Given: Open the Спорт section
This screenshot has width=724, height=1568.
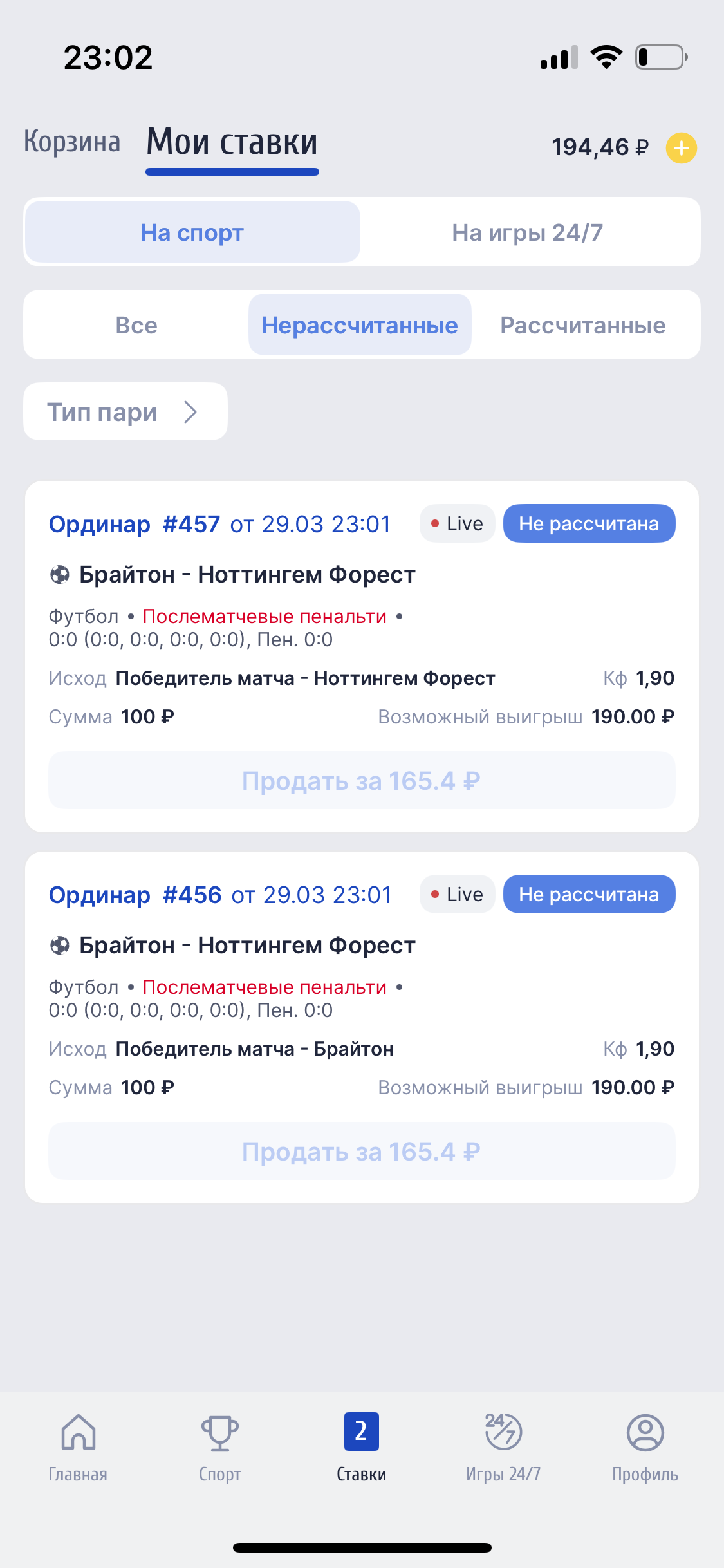Looking at the screenshot, I should coord(219,1446).
